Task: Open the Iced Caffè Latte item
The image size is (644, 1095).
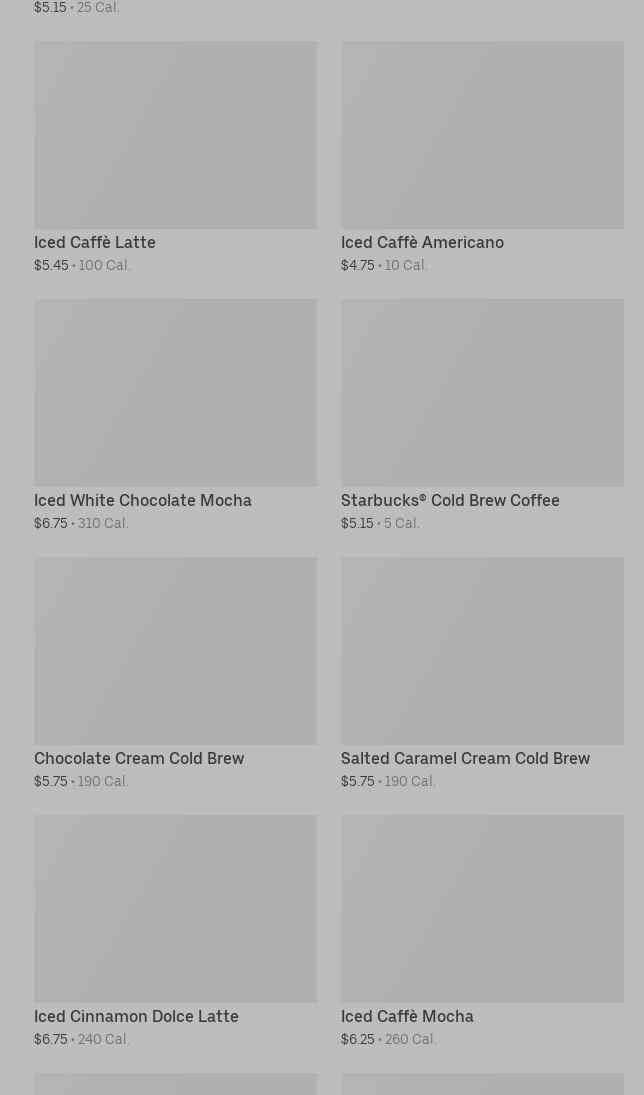Action: point(175,157)
